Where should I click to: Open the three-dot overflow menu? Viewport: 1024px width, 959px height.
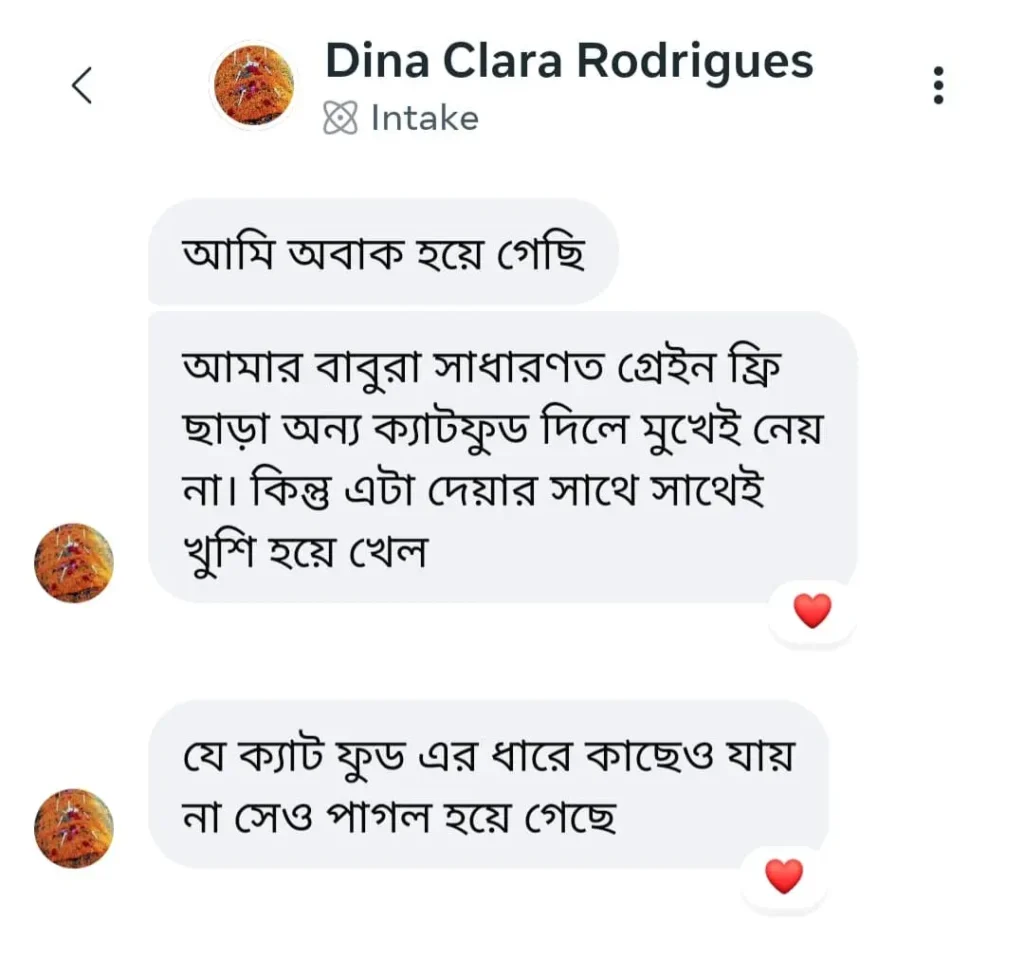click(x=938, y=86)
